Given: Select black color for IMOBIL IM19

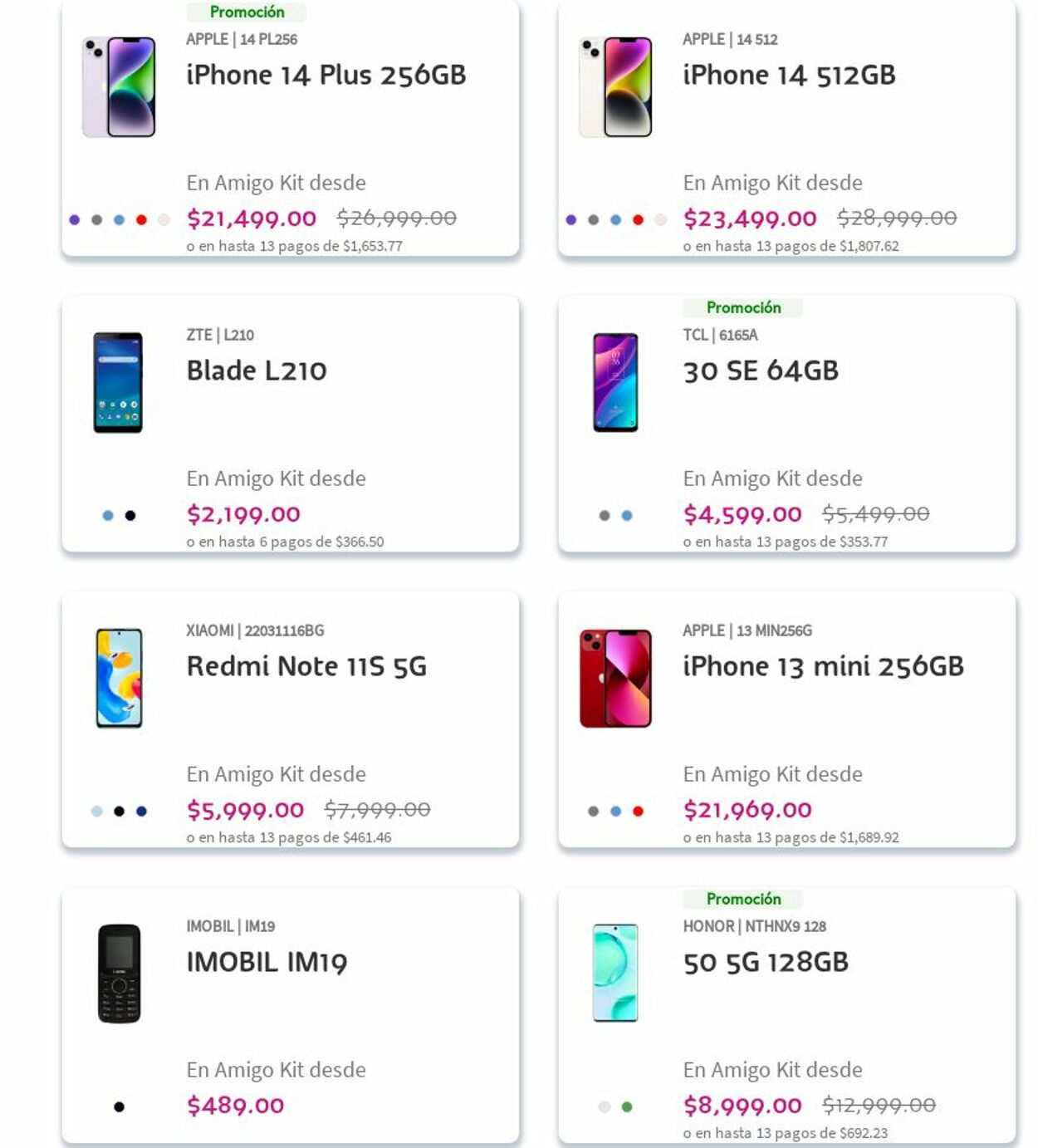Looking at the screenshot, I should tap(119, 1106).
